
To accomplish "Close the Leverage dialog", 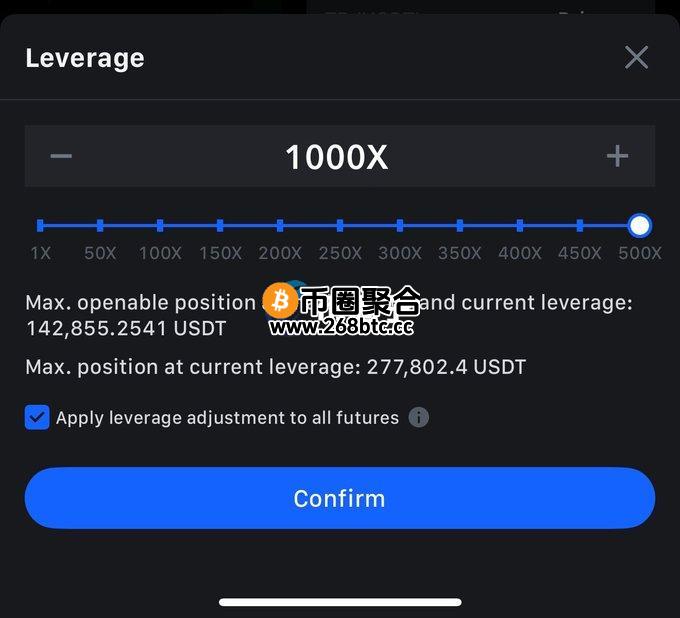I will click(x=636, y=57).
